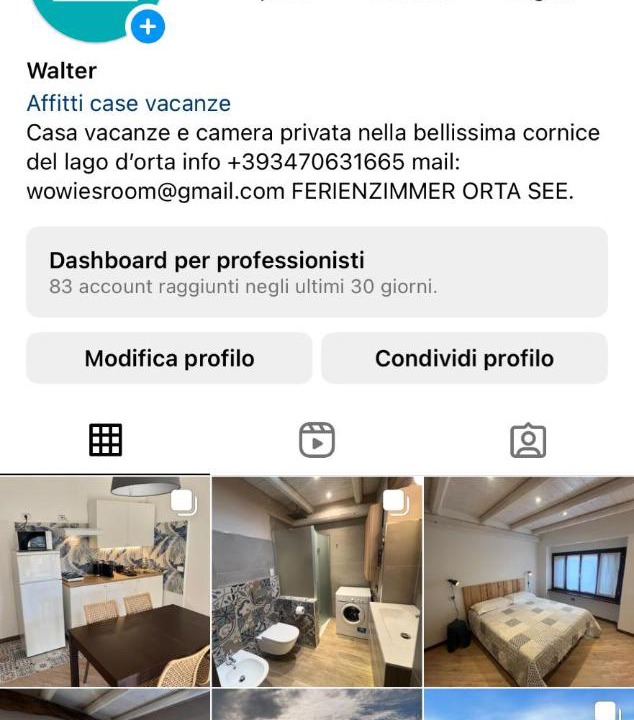Open Dashboard per professionisti
This screenshot has height=720, width=634.
click(x=316, y=272)
